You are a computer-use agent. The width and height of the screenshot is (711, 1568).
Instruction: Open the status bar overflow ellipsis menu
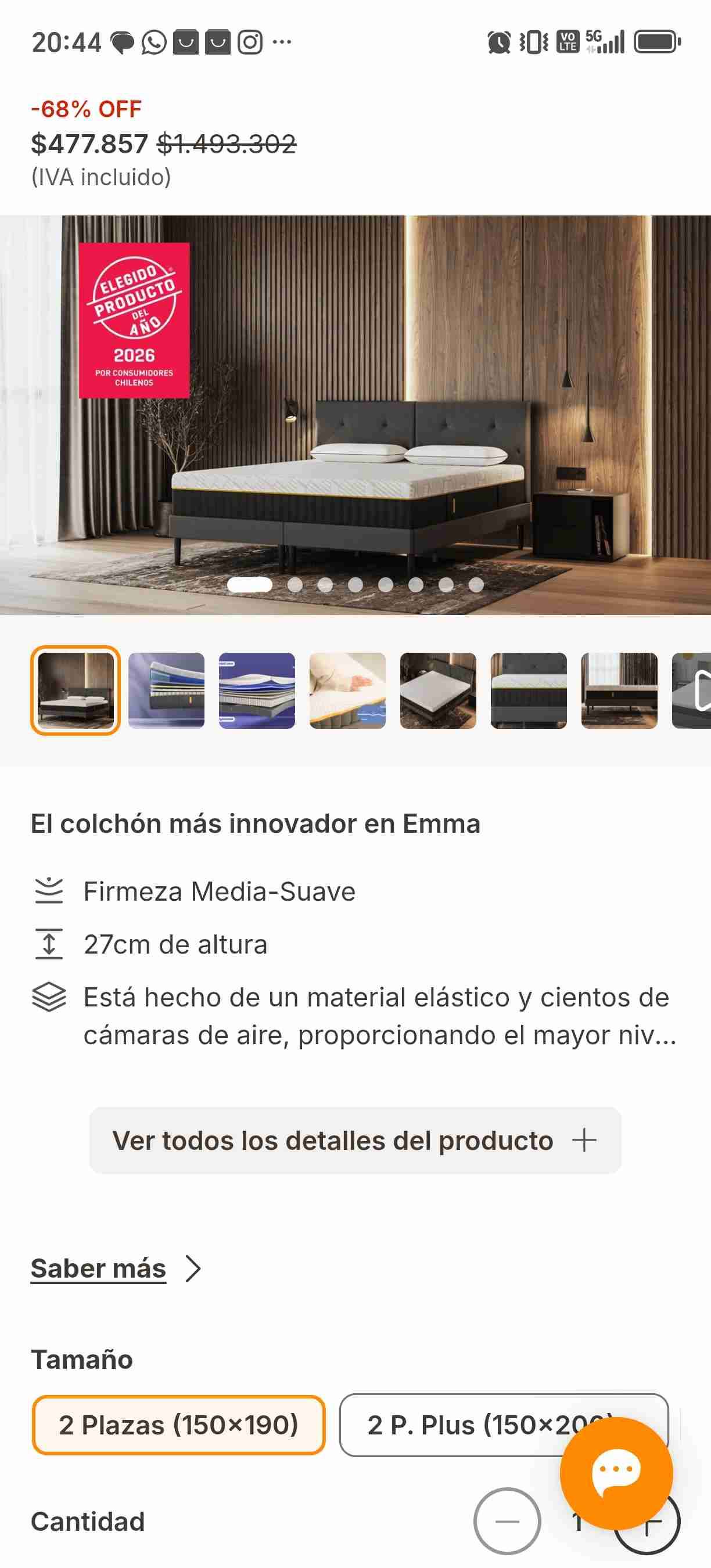pyautogui.click(x=281, y=41)
